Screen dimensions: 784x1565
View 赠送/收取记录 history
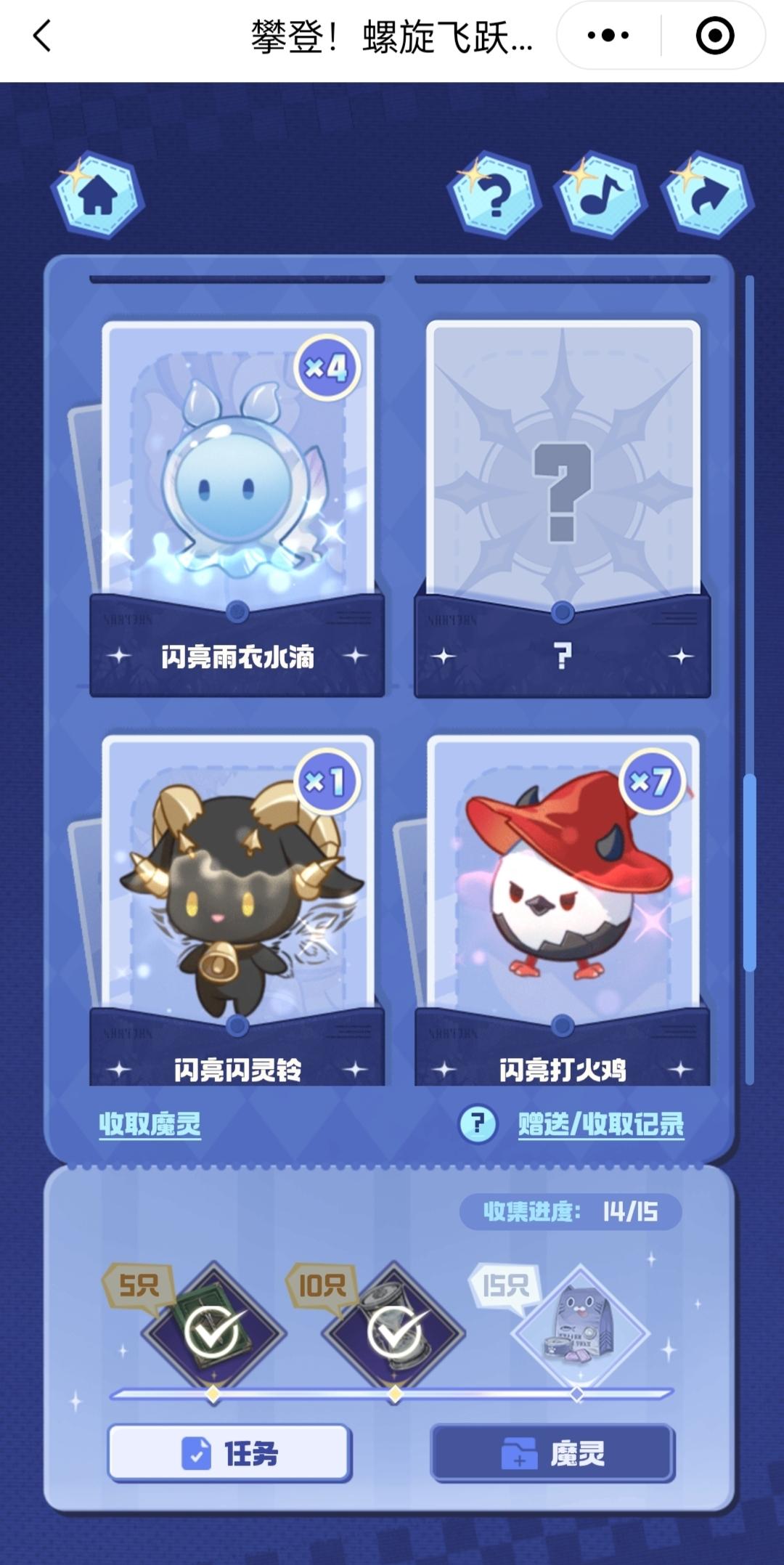pyautogui.click(x=601, y=1124)
